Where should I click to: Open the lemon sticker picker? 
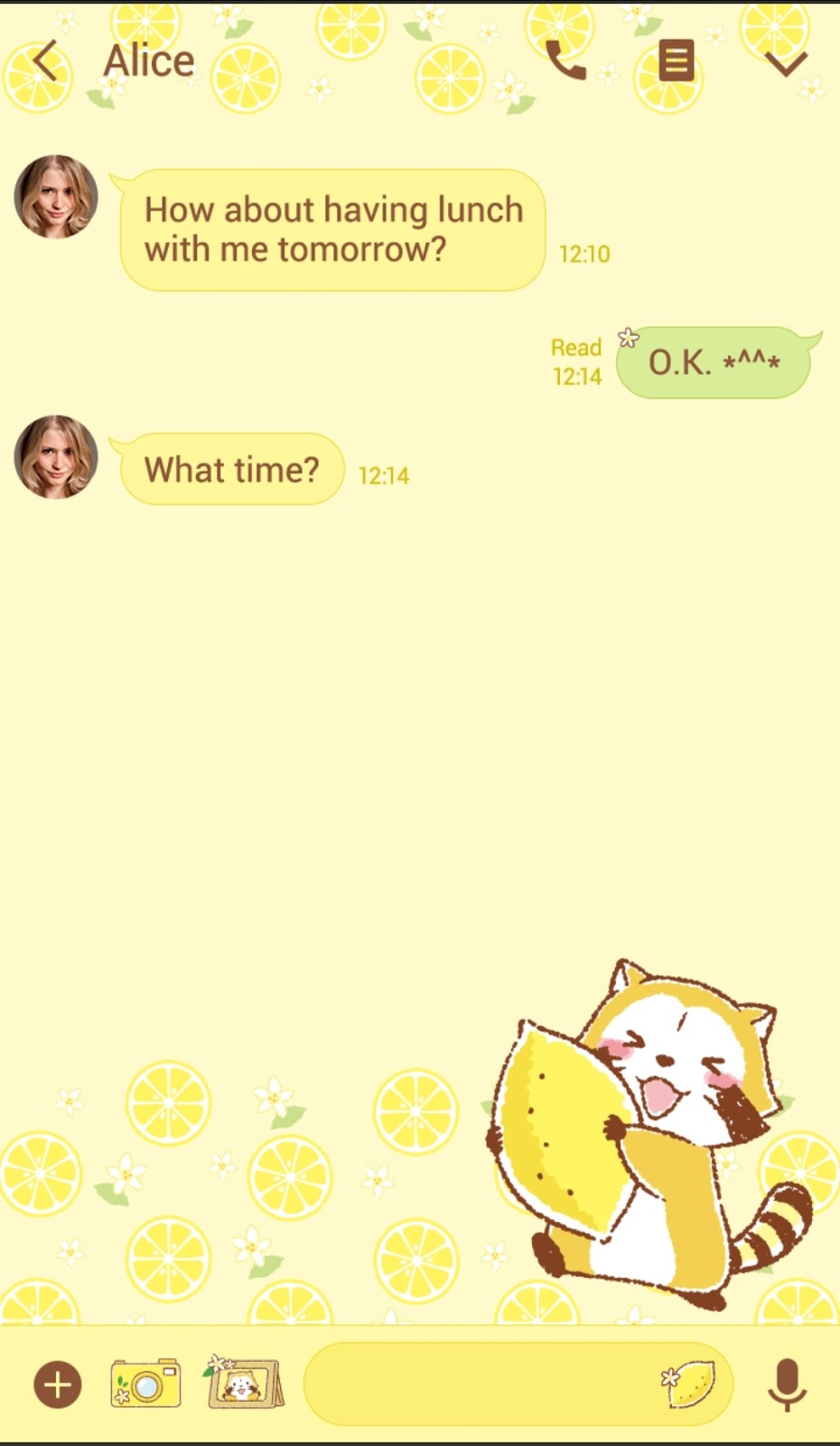click(691, 1385)
